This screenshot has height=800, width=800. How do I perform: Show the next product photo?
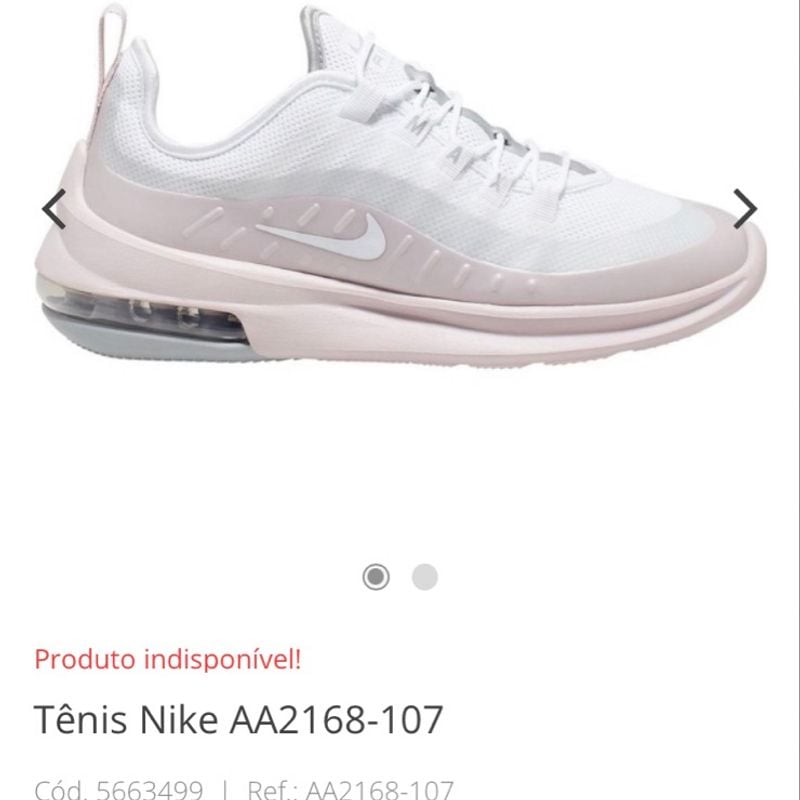point(745,209)
